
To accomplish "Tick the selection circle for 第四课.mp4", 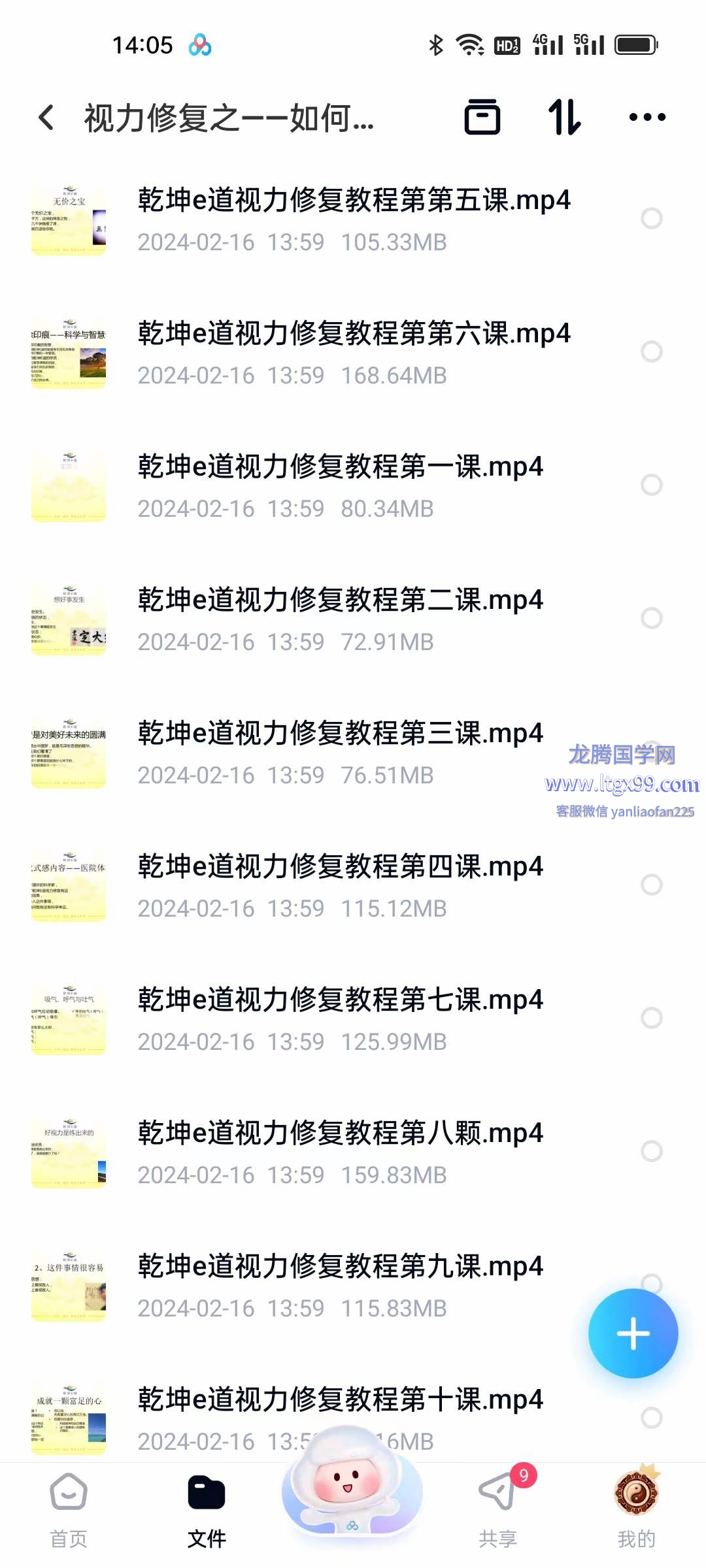I will click(651, 885).
